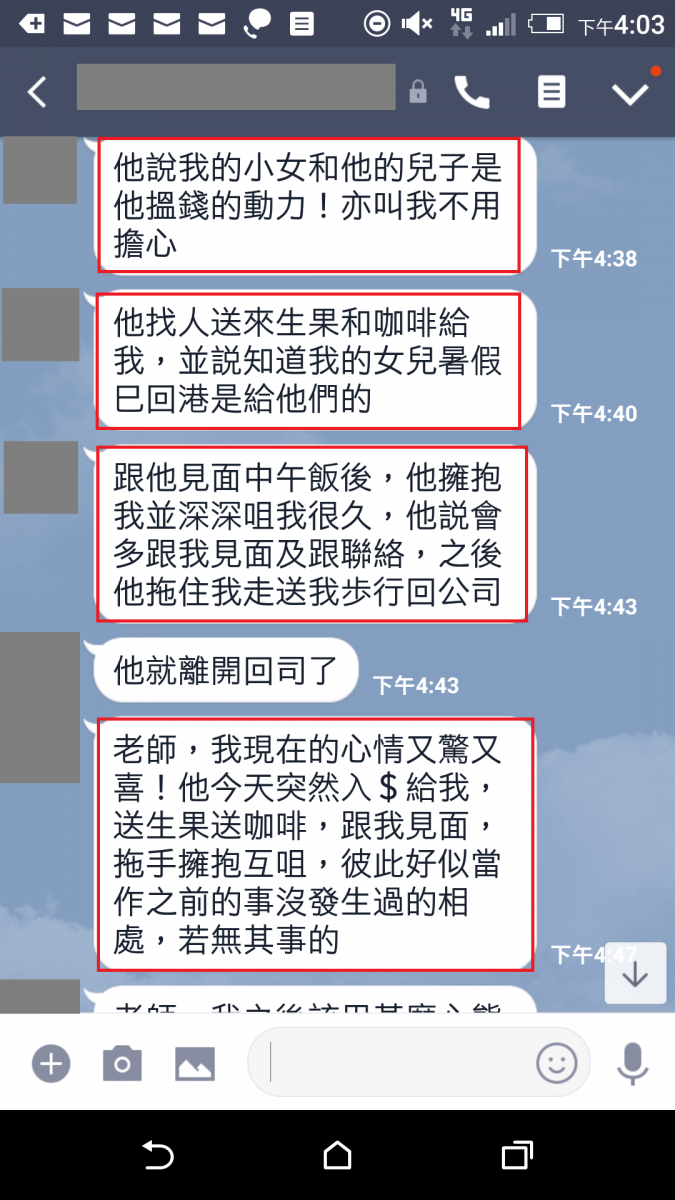Open the recent apps view
Screen dimensions: 675x1200
coord(516,1156)
